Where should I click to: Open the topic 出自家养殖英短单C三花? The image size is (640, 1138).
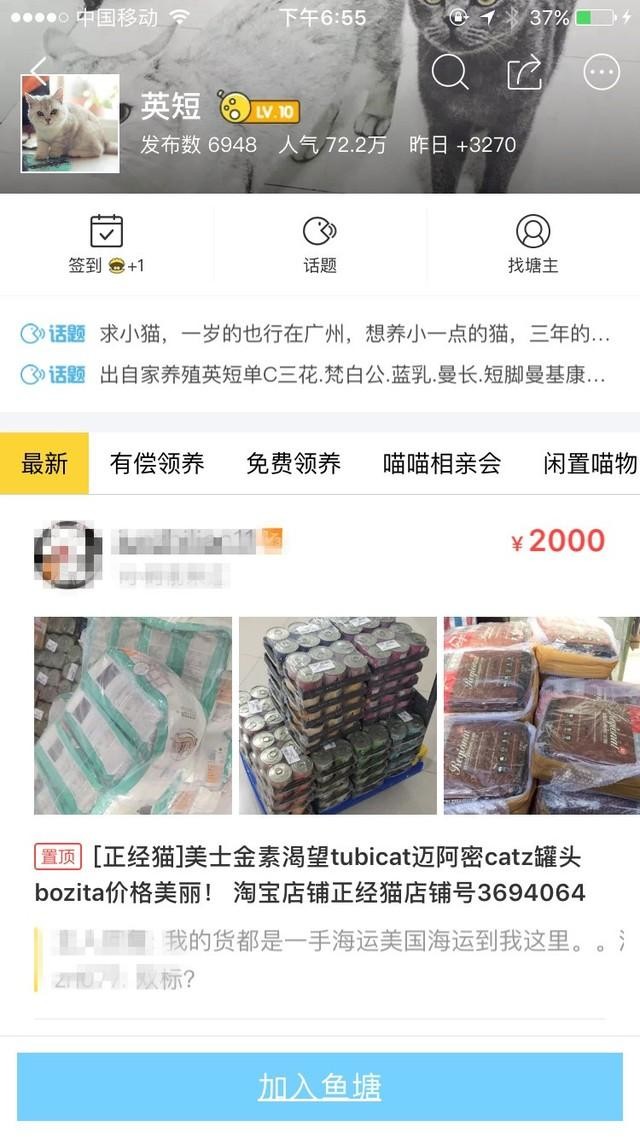pyautogui.click(x=352, y=376)
